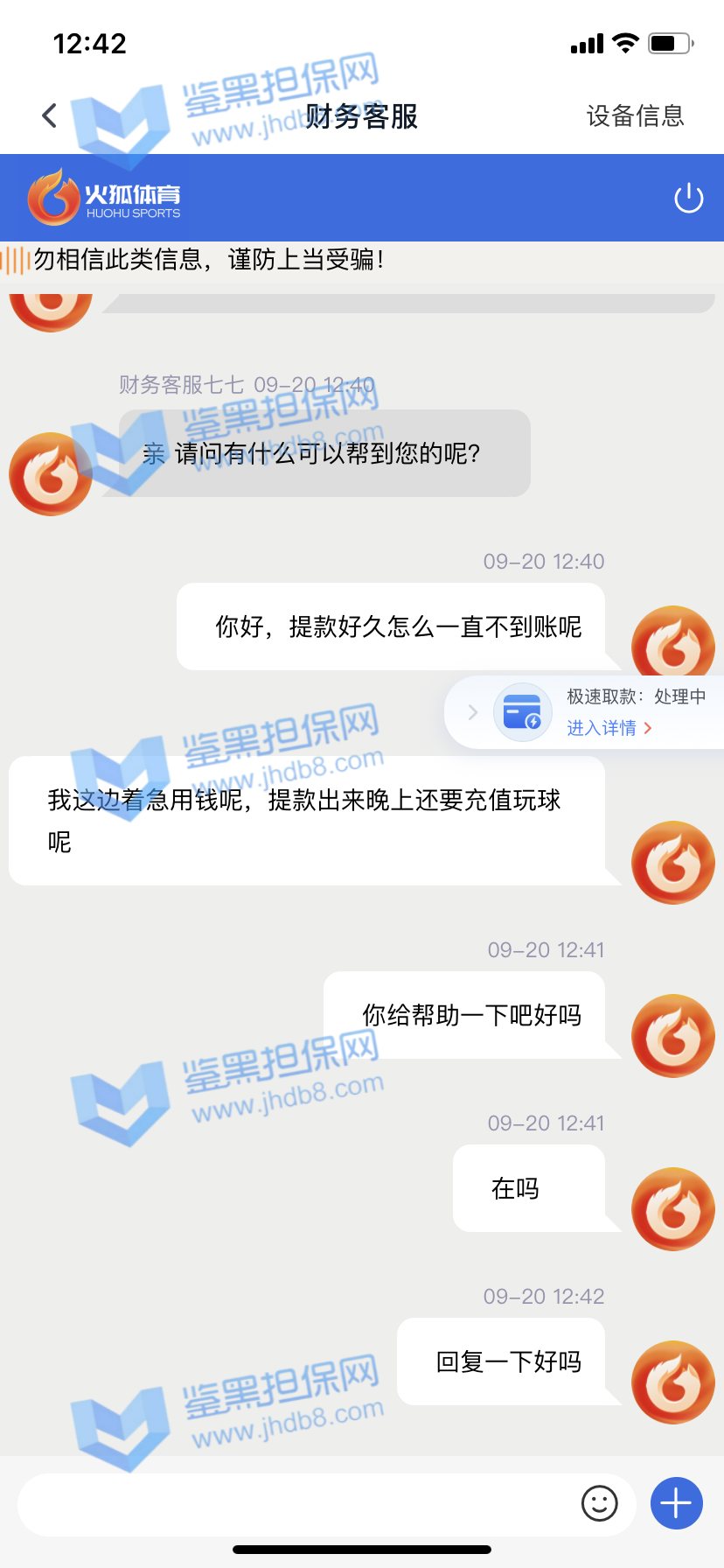Screen dimensions: 724x1568
Task: Tap the blue plus attachment button
Action: coord(676,1504)
